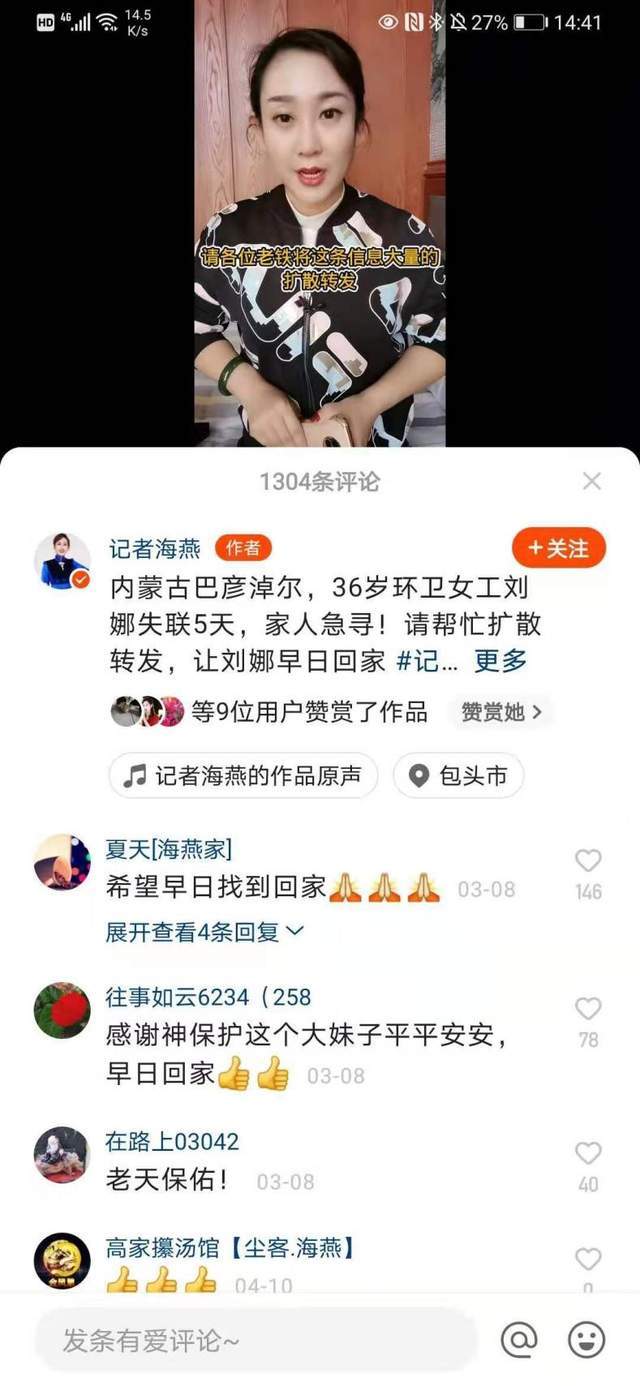Expand the caption with 更多
This screenshot has height=1386, width=640.
pyautogui.click(x=500, y=661)
